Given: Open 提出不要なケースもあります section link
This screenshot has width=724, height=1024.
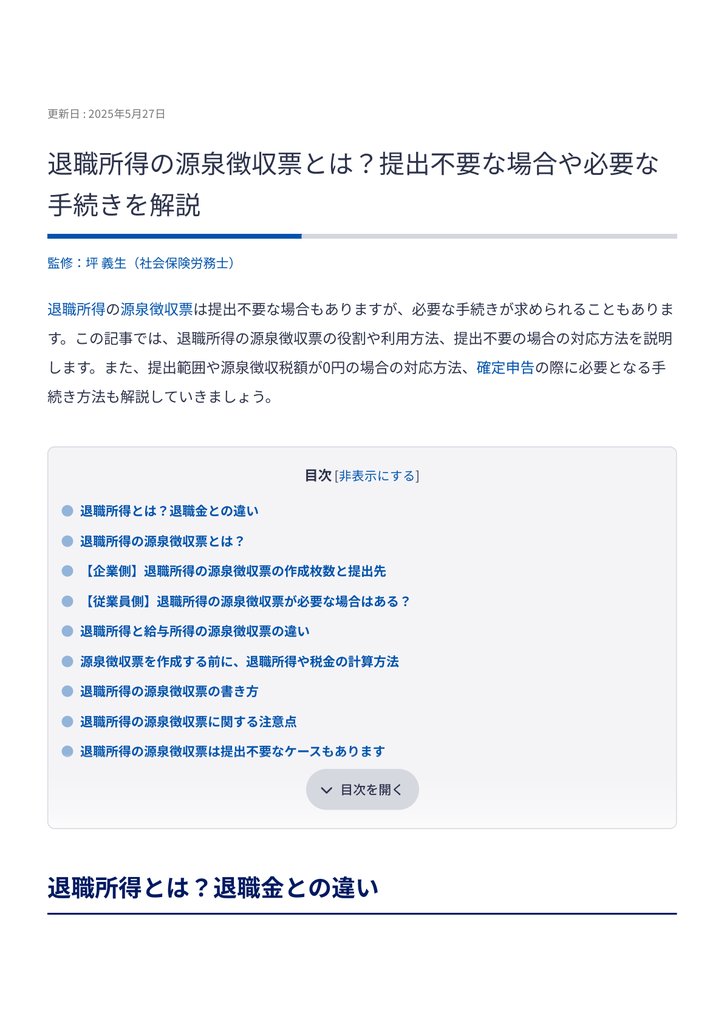Looking at the screenshot, I should tap(232, 751).
